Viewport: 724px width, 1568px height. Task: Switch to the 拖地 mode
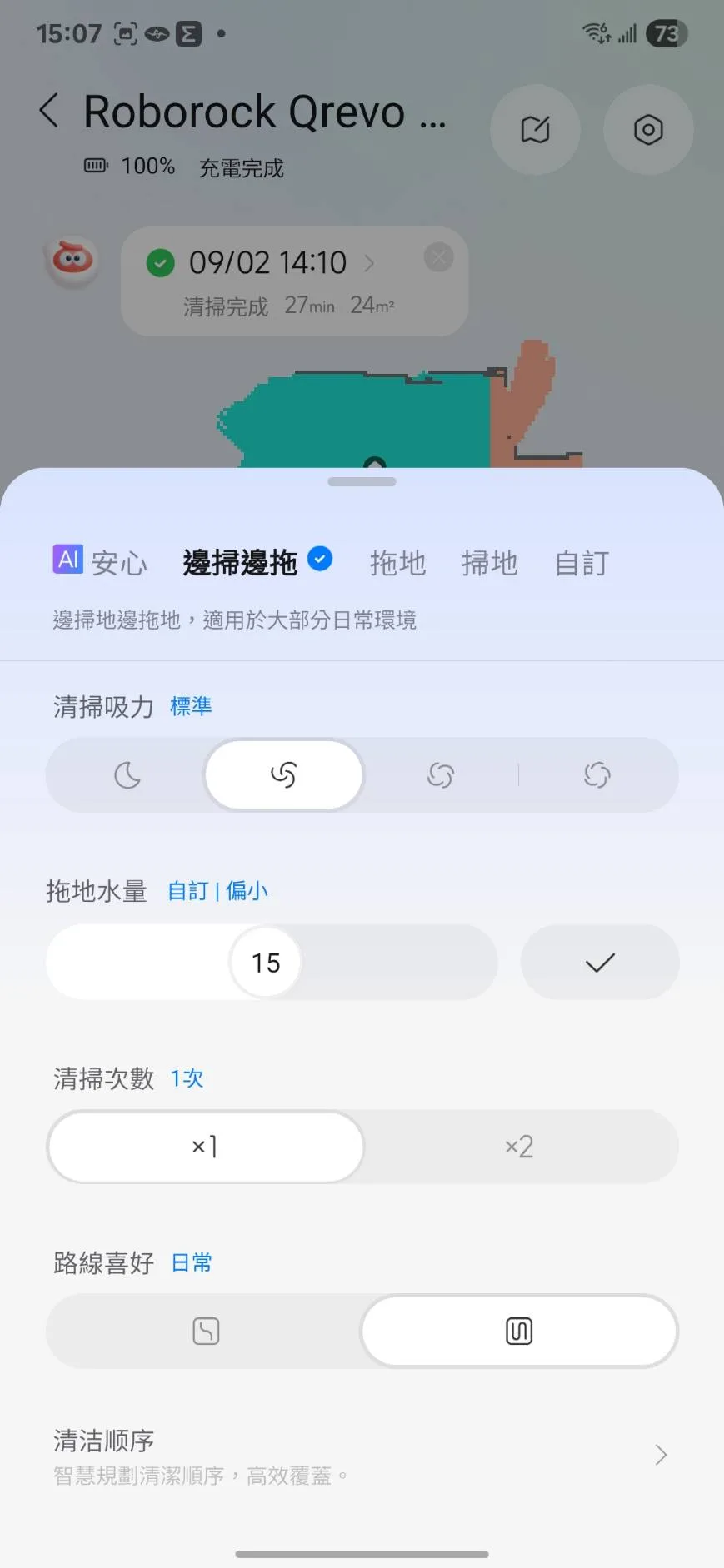397,563
